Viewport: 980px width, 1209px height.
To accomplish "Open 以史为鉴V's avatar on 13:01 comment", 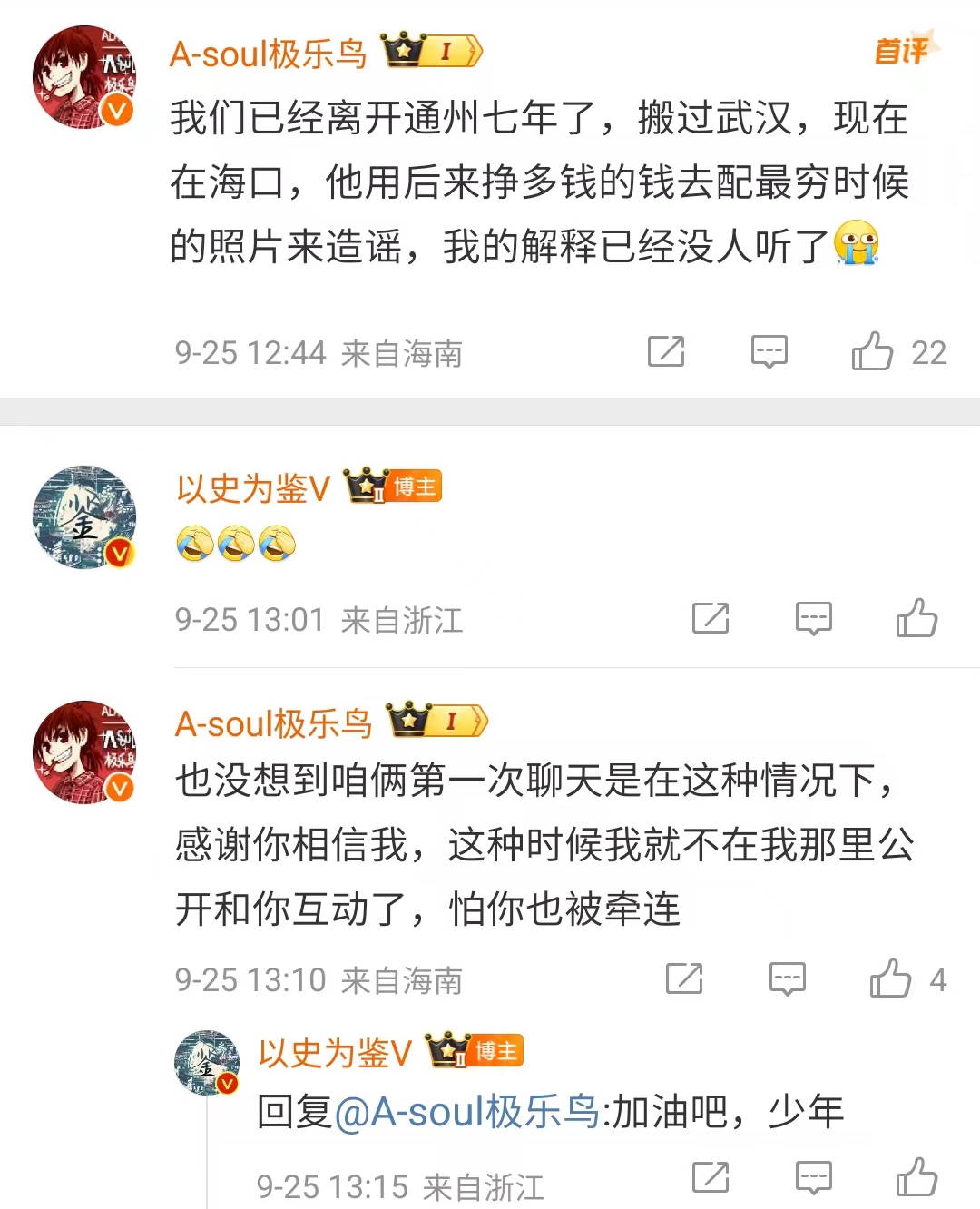I will (x=83, y=517).
